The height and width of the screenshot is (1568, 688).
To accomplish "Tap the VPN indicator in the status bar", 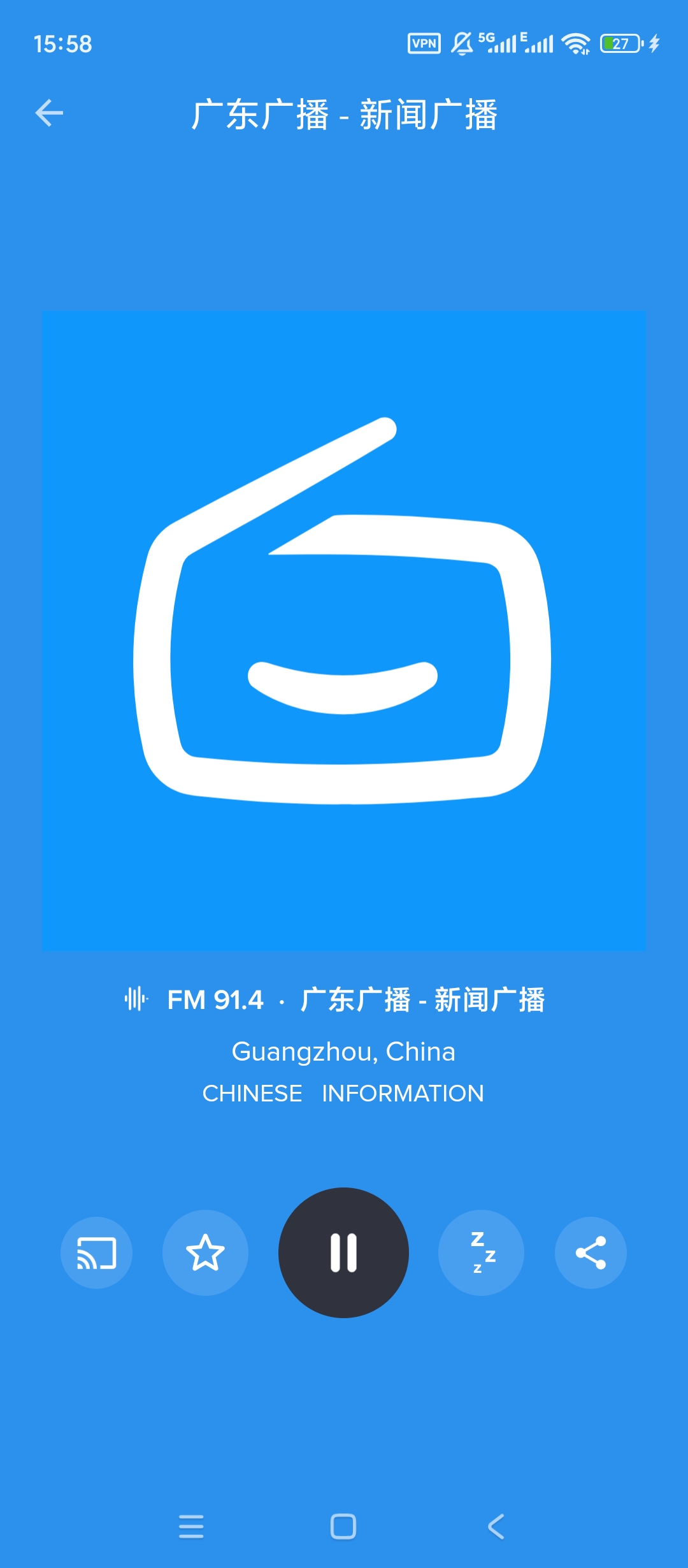I will click(x=422, y=43).
